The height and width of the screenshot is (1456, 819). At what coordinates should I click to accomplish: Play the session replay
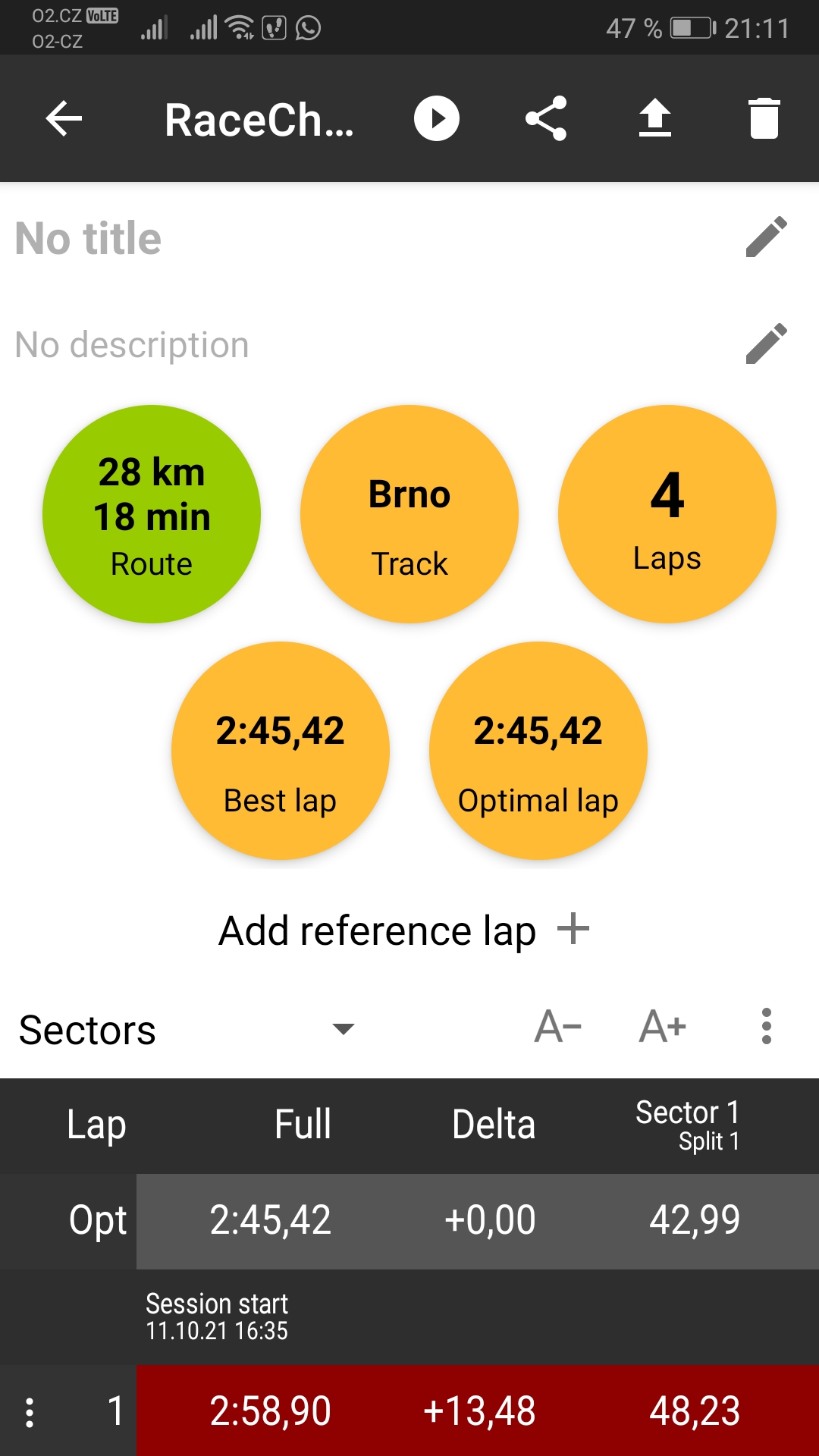[x=437, y=119]
